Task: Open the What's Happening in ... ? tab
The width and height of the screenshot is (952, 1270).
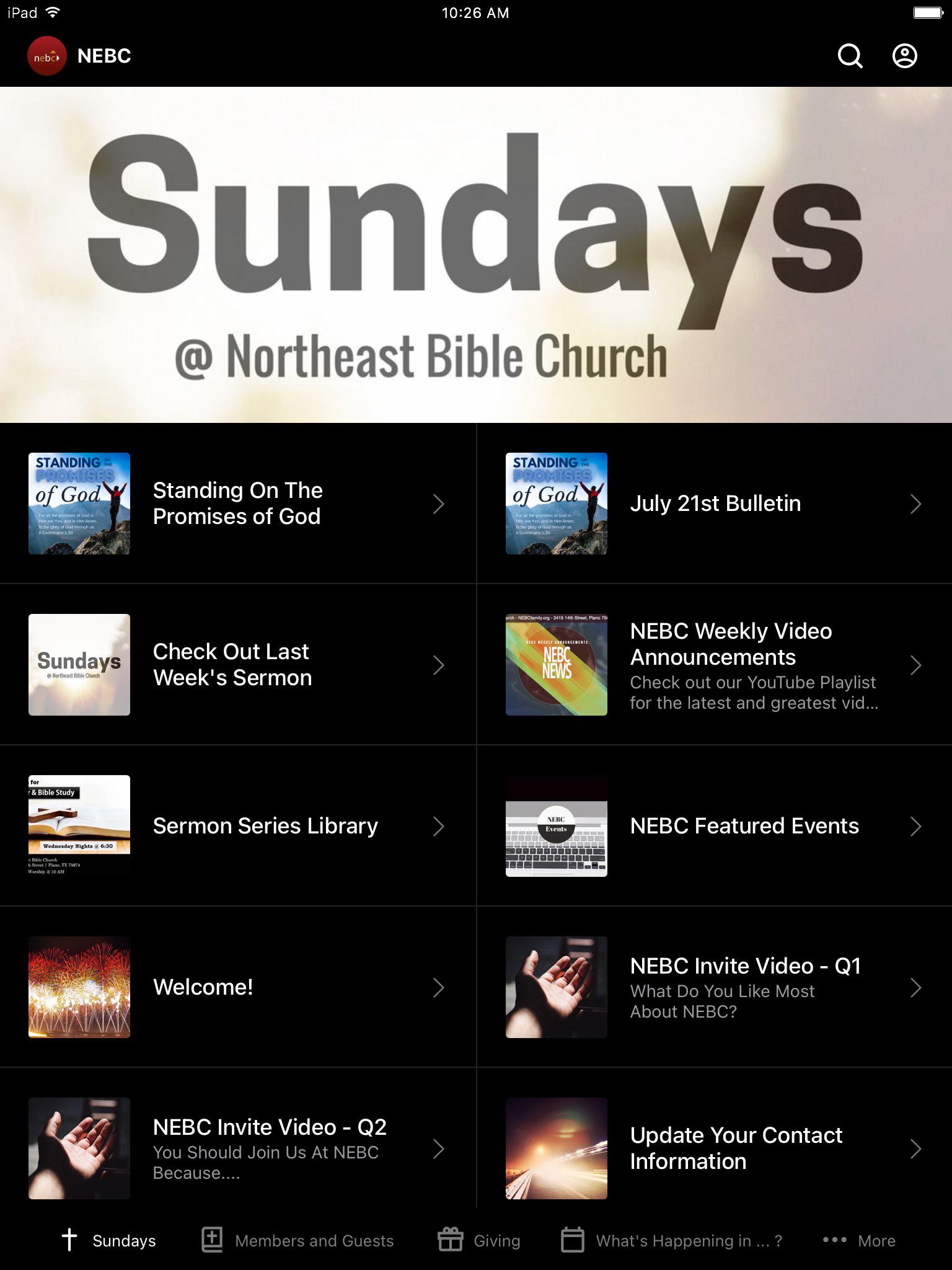Action: coord(671,1240)
